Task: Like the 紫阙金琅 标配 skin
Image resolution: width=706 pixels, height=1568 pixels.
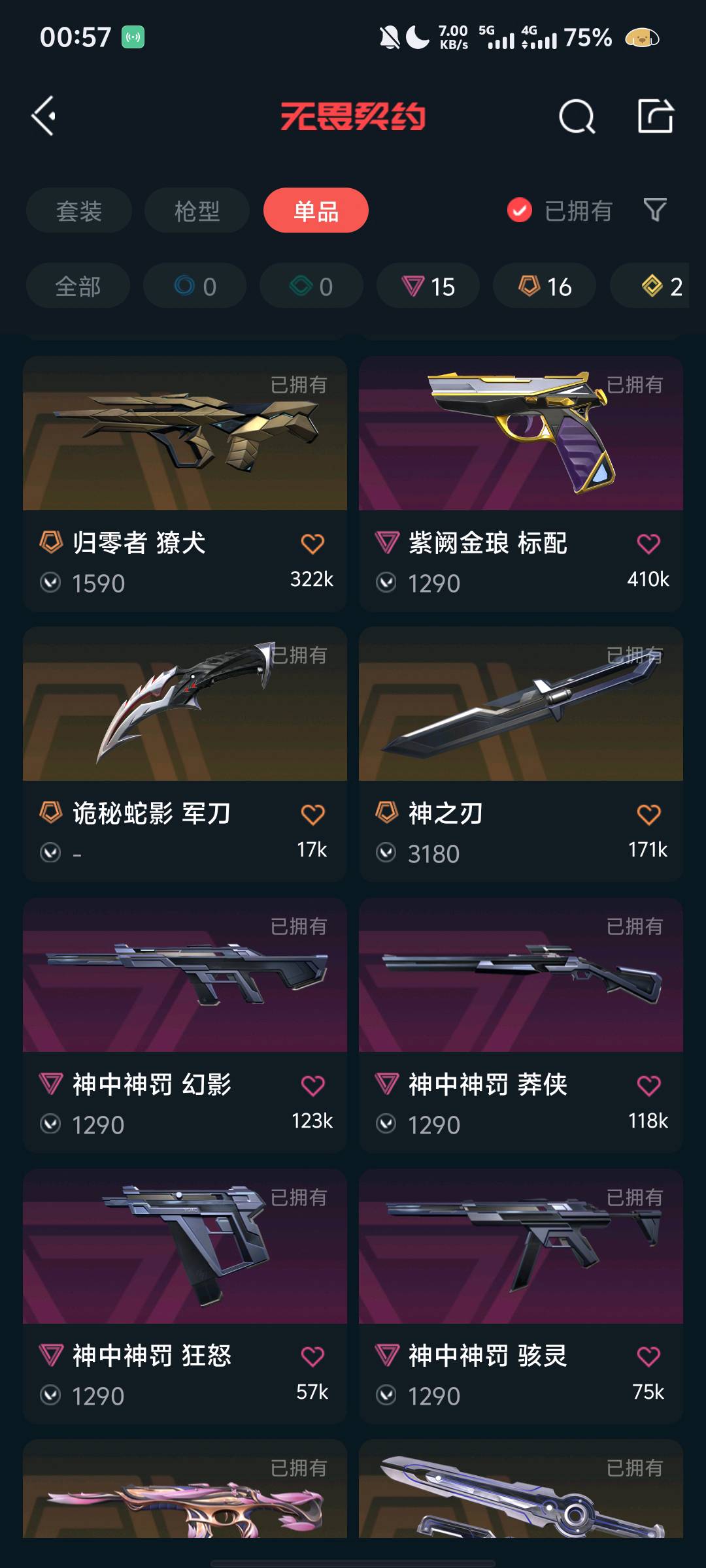Action: 648,544
